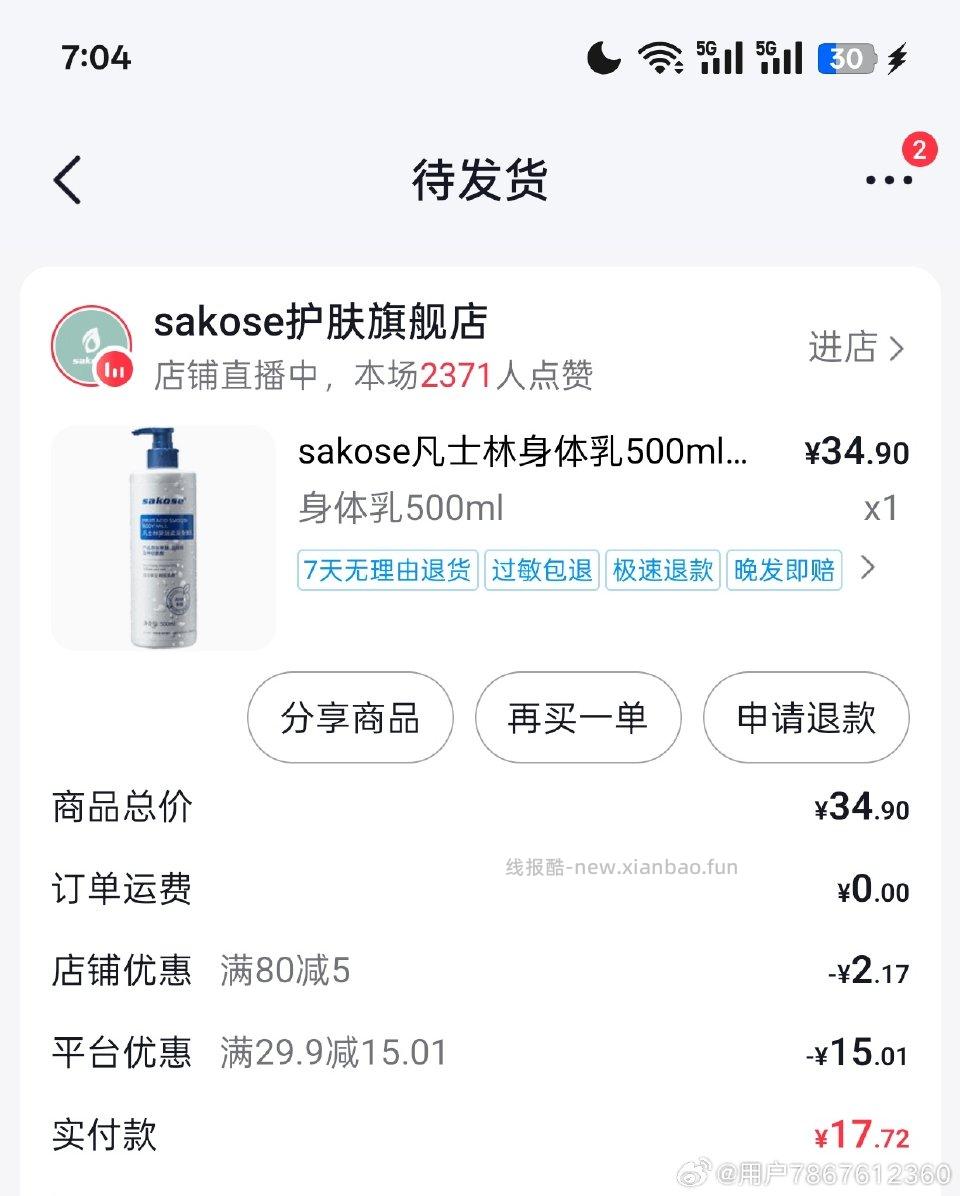This screenshot has height=1196, width=960.
Task: Tap the back arrow to return
Action: pyautogui.click(x=64, y=180)
